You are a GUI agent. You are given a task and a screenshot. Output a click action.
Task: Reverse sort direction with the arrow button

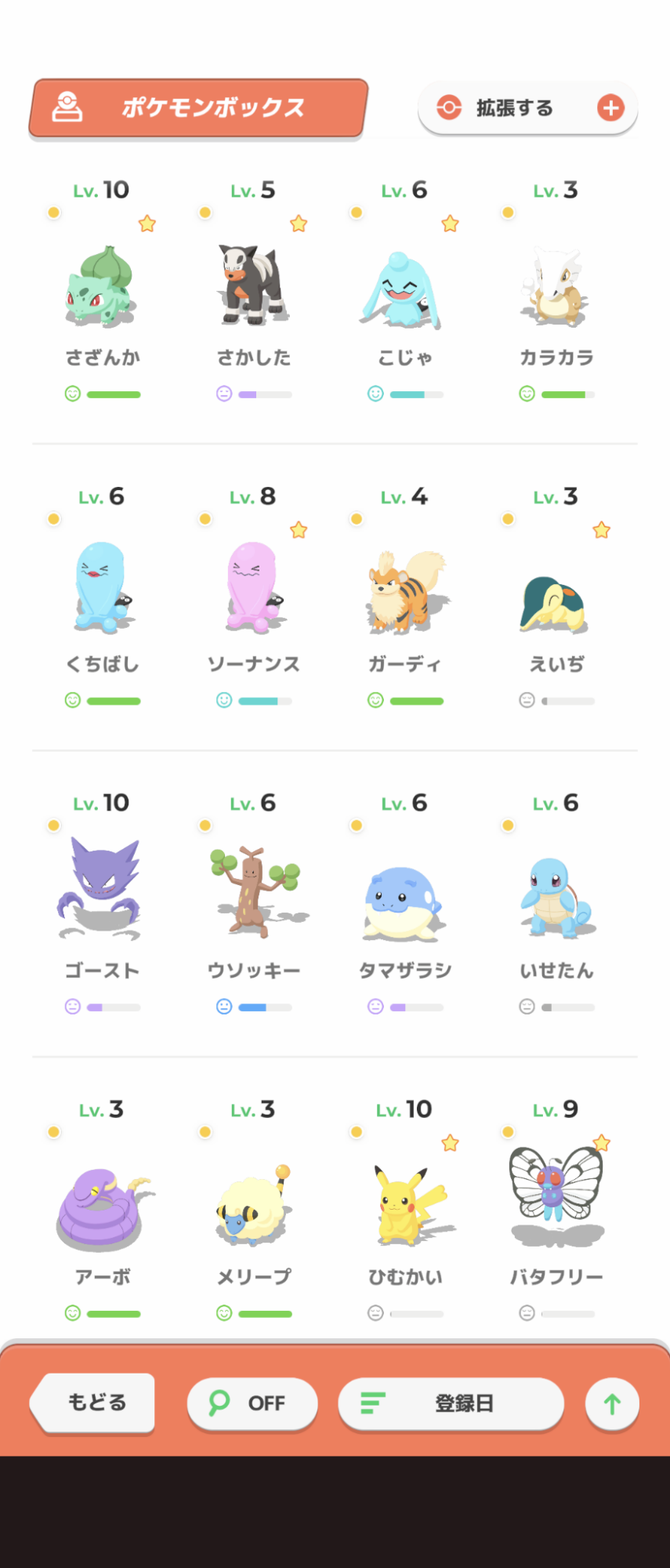pos(612,1403)
